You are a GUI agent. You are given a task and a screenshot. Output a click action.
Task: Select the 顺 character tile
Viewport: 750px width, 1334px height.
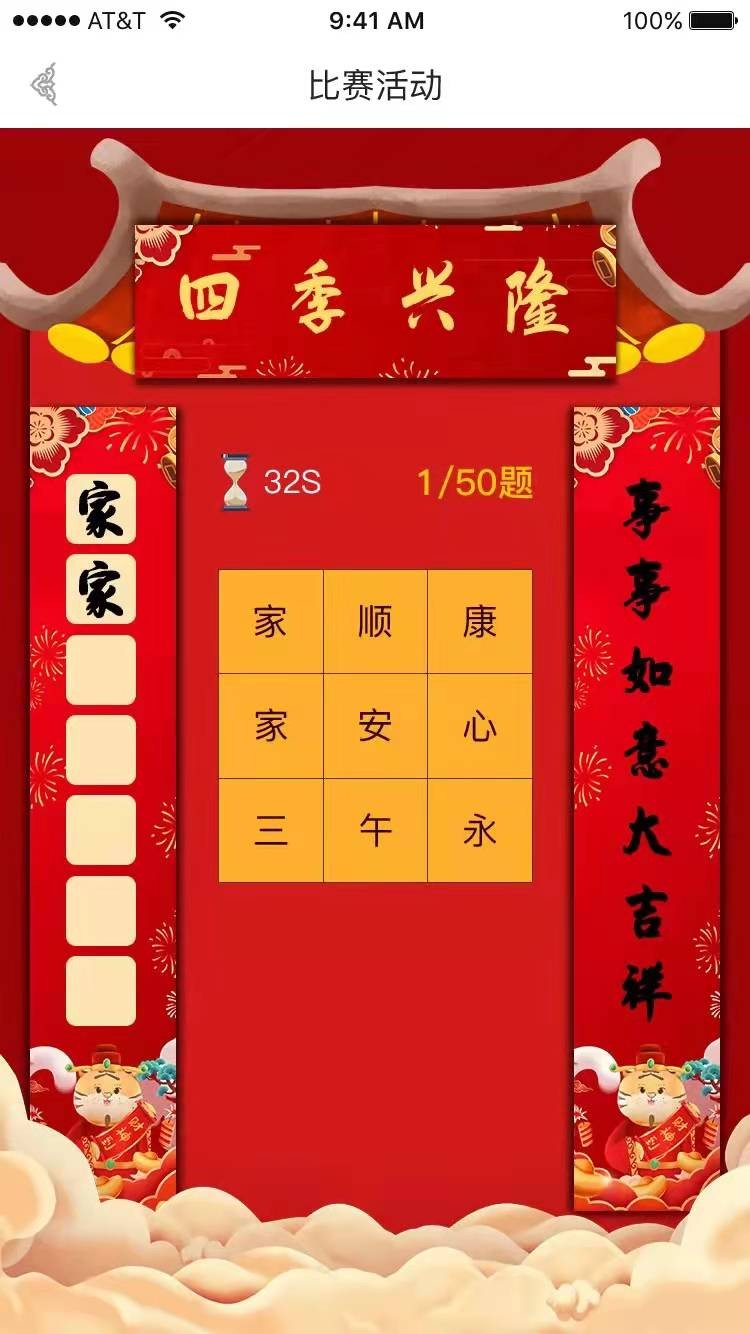(x=375, y=622)
